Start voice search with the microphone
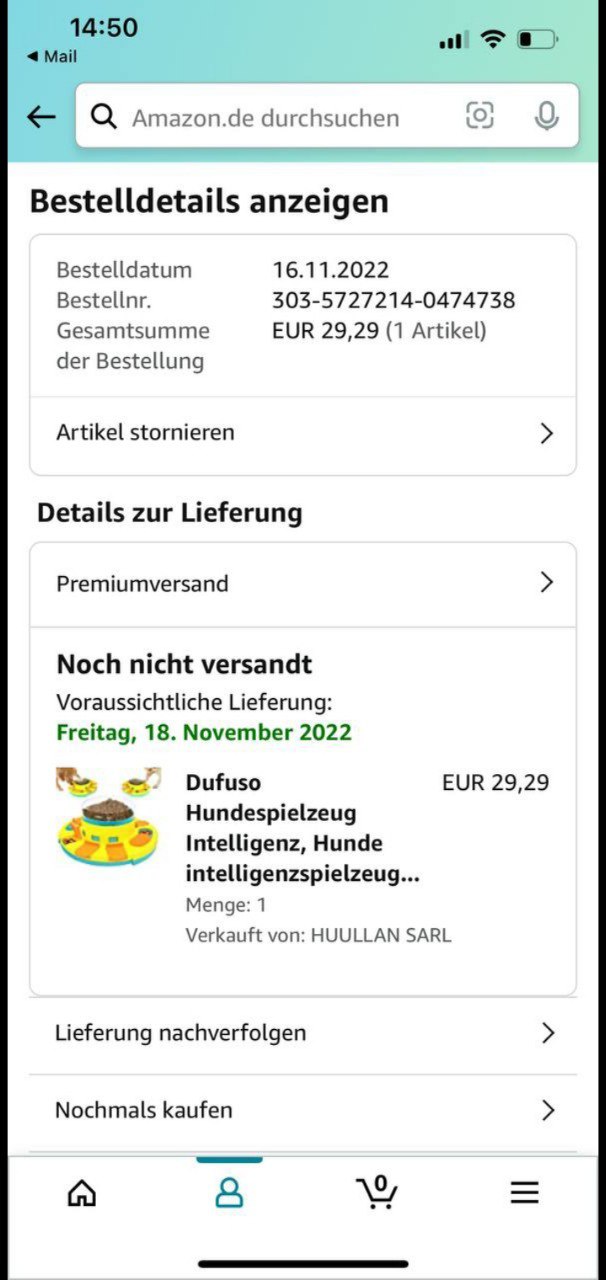606x1280 pixels. (546, 117)
